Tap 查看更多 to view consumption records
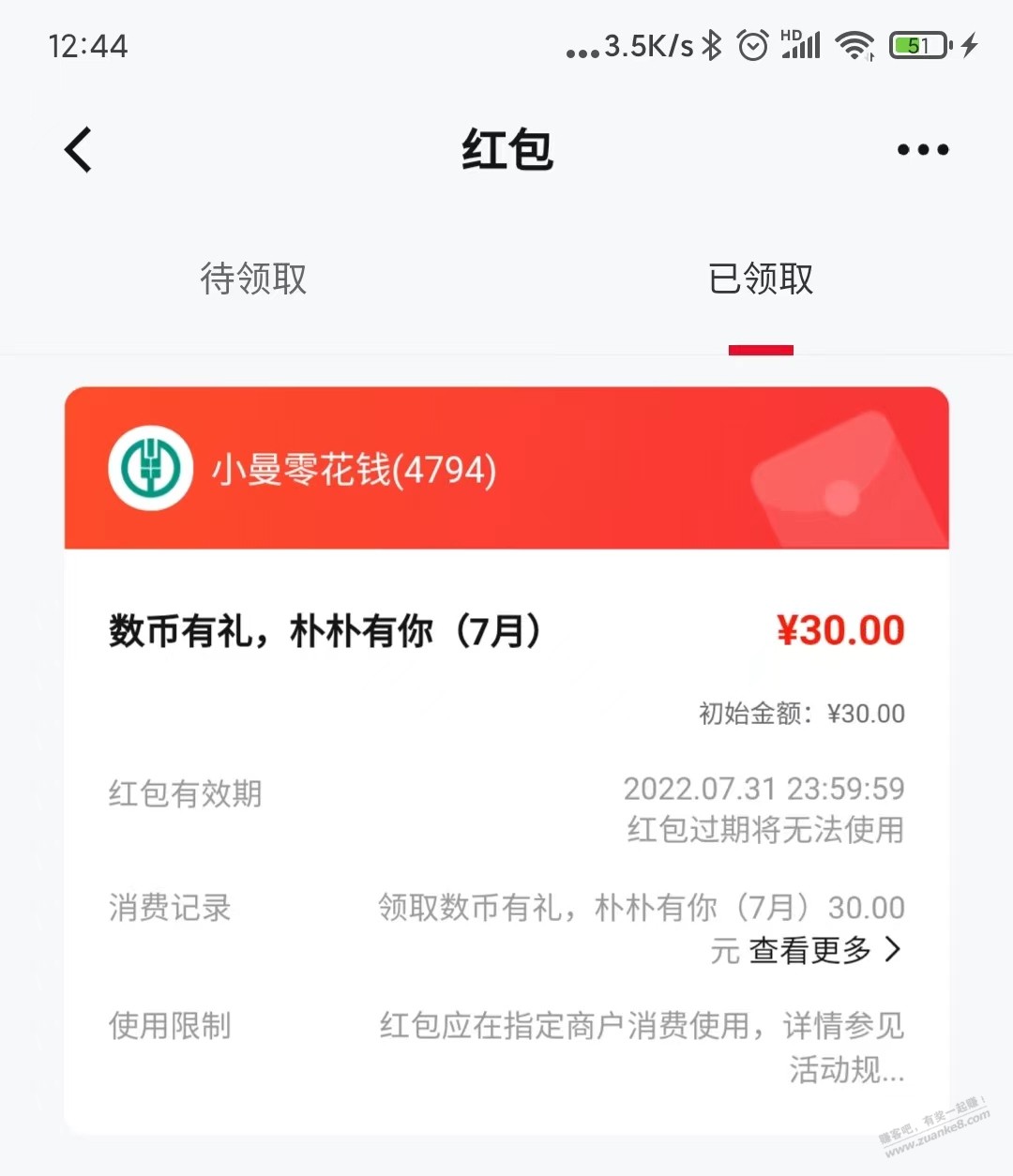Viewport: 1013px width, 1176px height. [x=824, y=951]
